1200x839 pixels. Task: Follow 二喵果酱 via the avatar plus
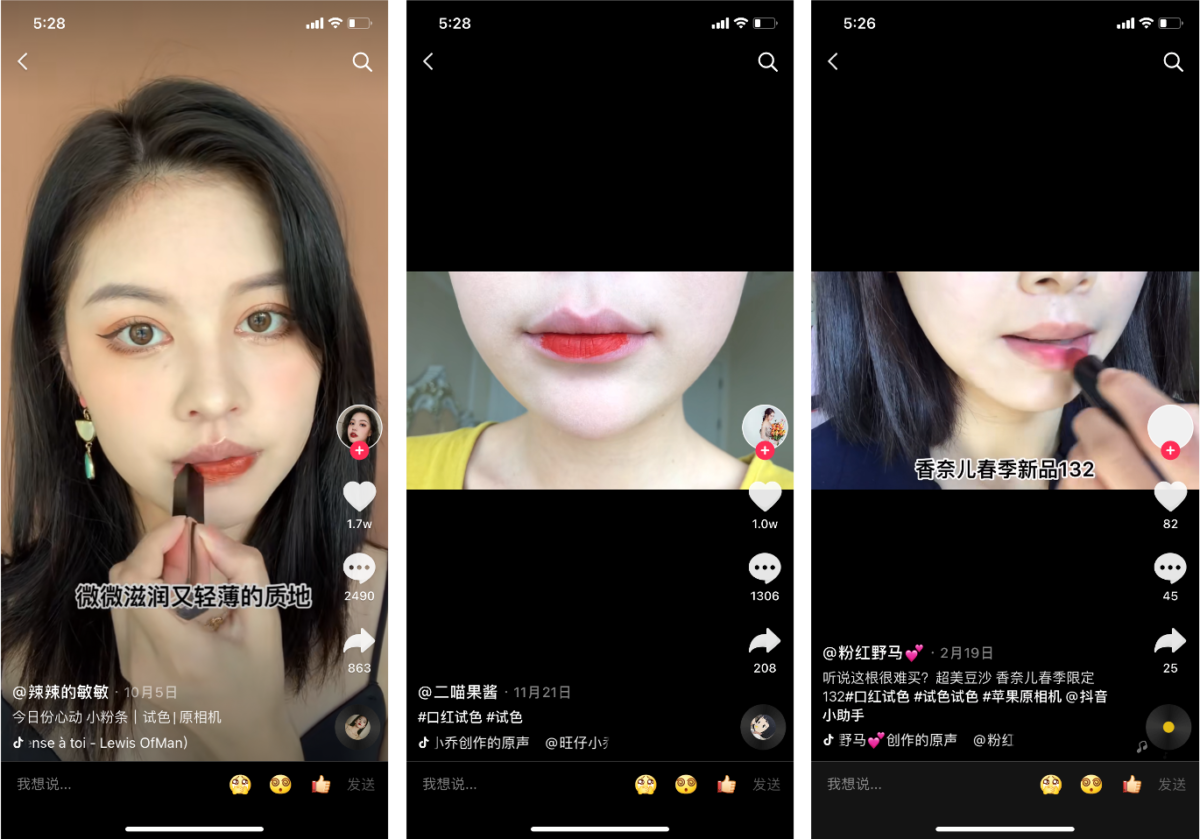765,451
